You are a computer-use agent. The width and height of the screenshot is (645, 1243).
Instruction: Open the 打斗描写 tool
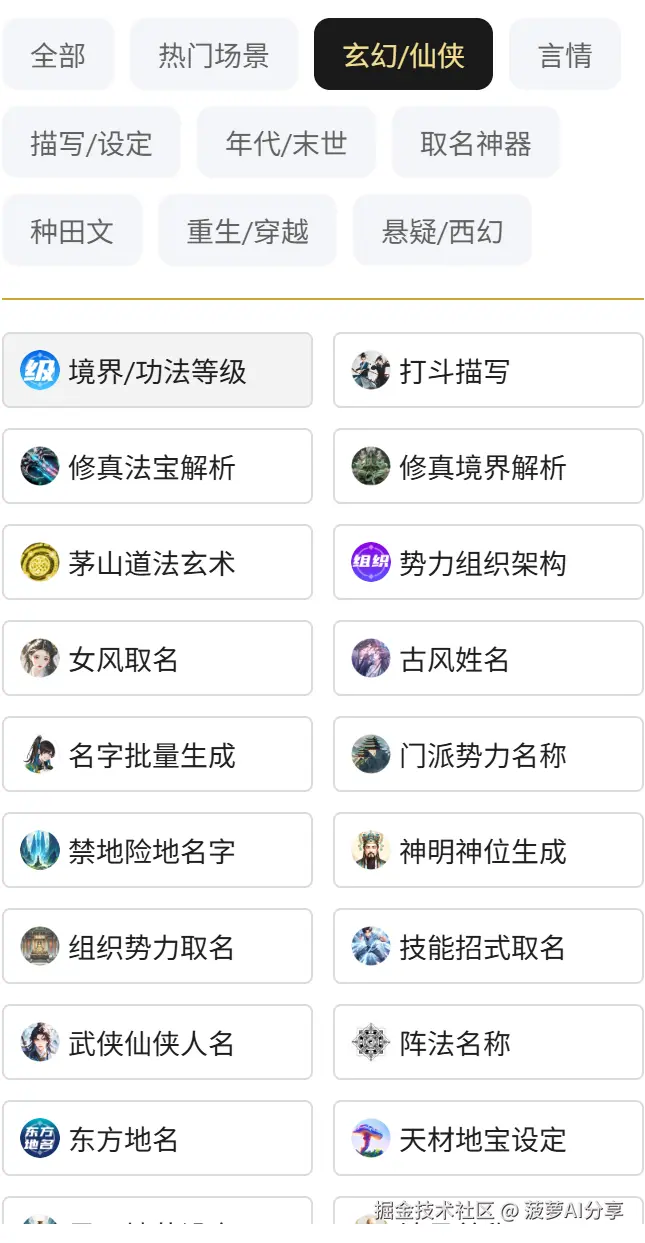(488, 371)
